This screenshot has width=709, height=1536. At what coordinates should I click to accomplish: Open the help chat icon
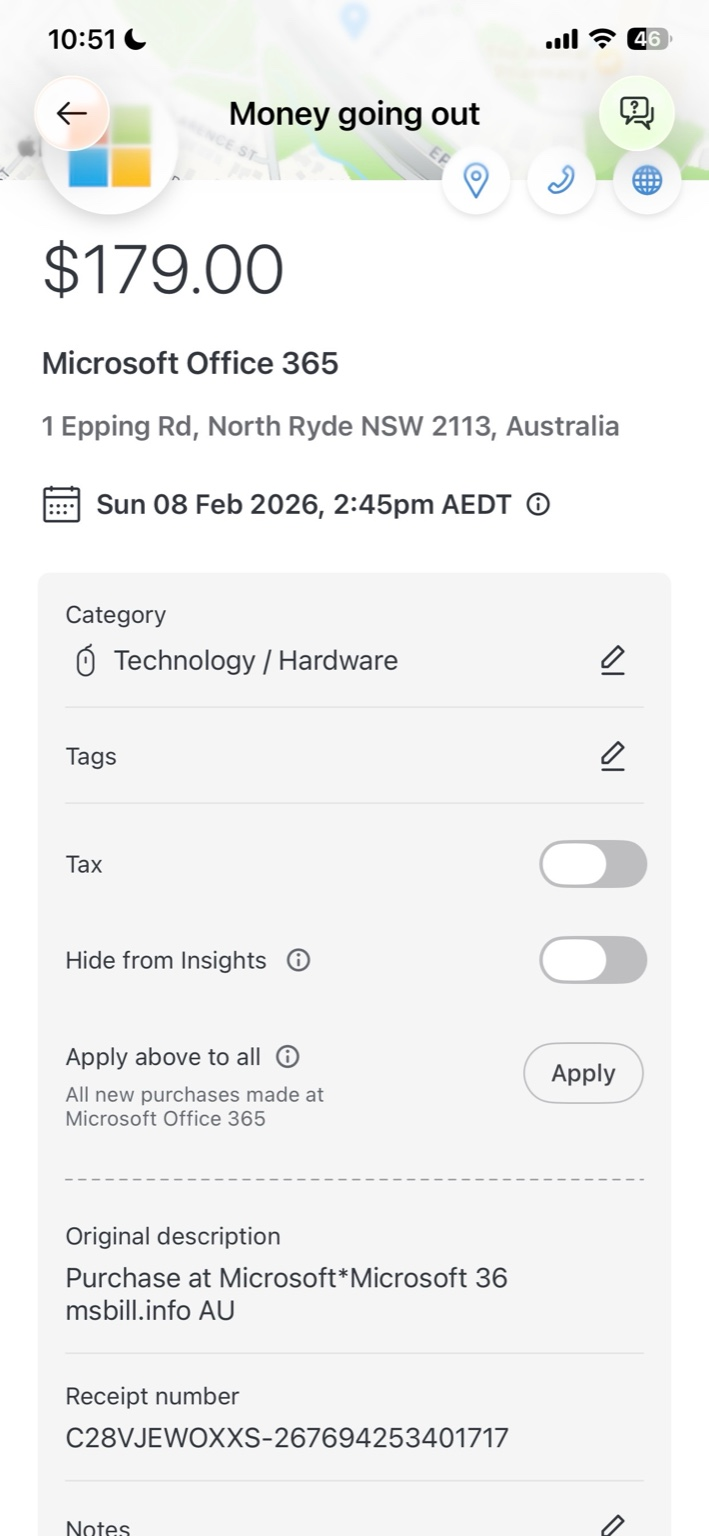(636, 113)
